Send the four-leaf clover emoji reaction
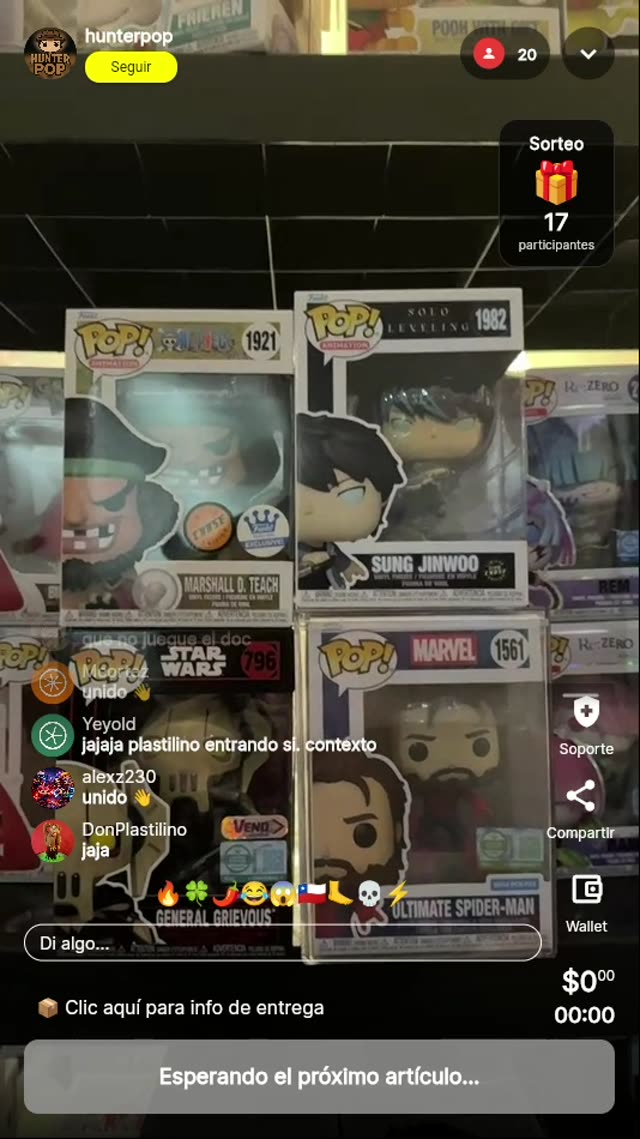Image resolution: width=640 pixels, height=1139 pixels. point(197,893)
